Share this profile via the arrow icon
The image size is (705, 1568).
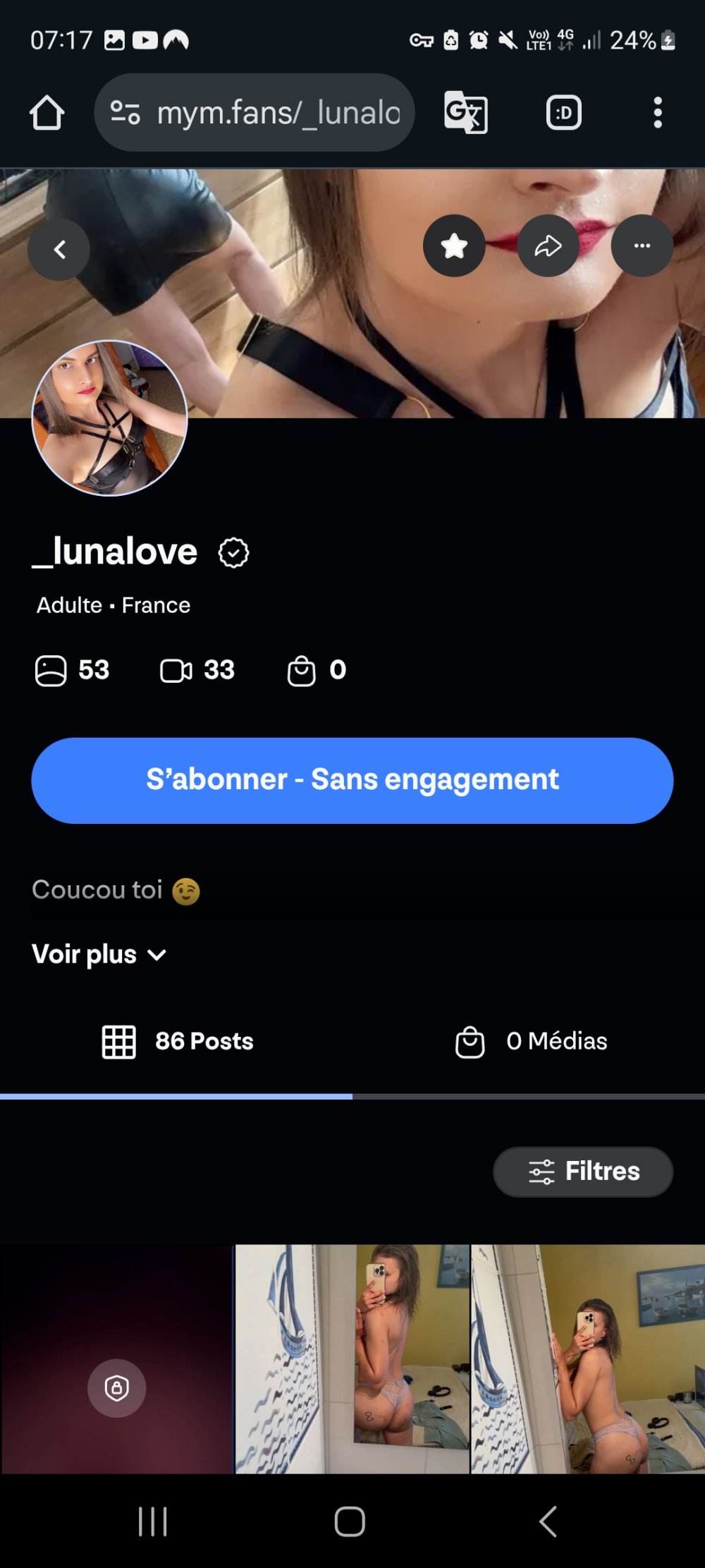pos(548,246)
